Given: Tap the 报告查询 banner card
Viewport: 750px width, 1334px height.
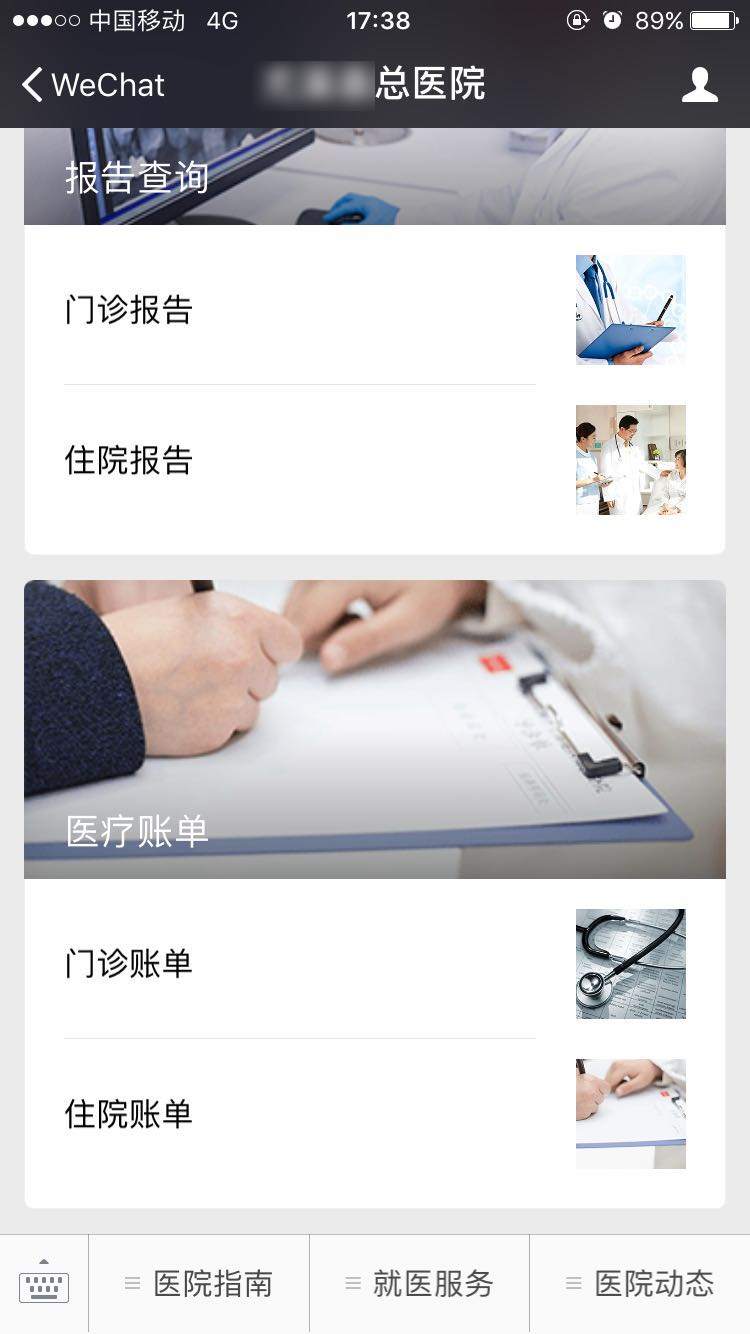Looking at the screenshot, I should (x=374, y=177).
